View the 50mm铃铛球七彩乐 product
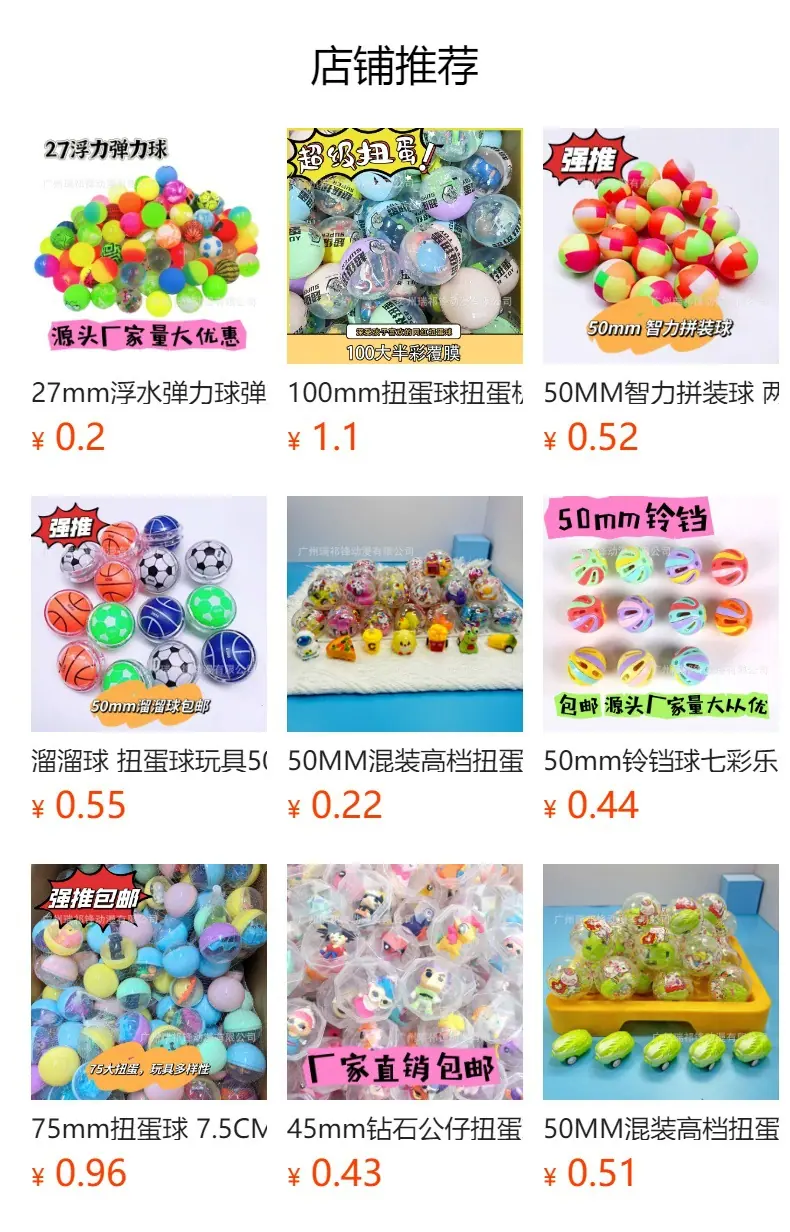790x1232 pixels. tap(661, 660)
